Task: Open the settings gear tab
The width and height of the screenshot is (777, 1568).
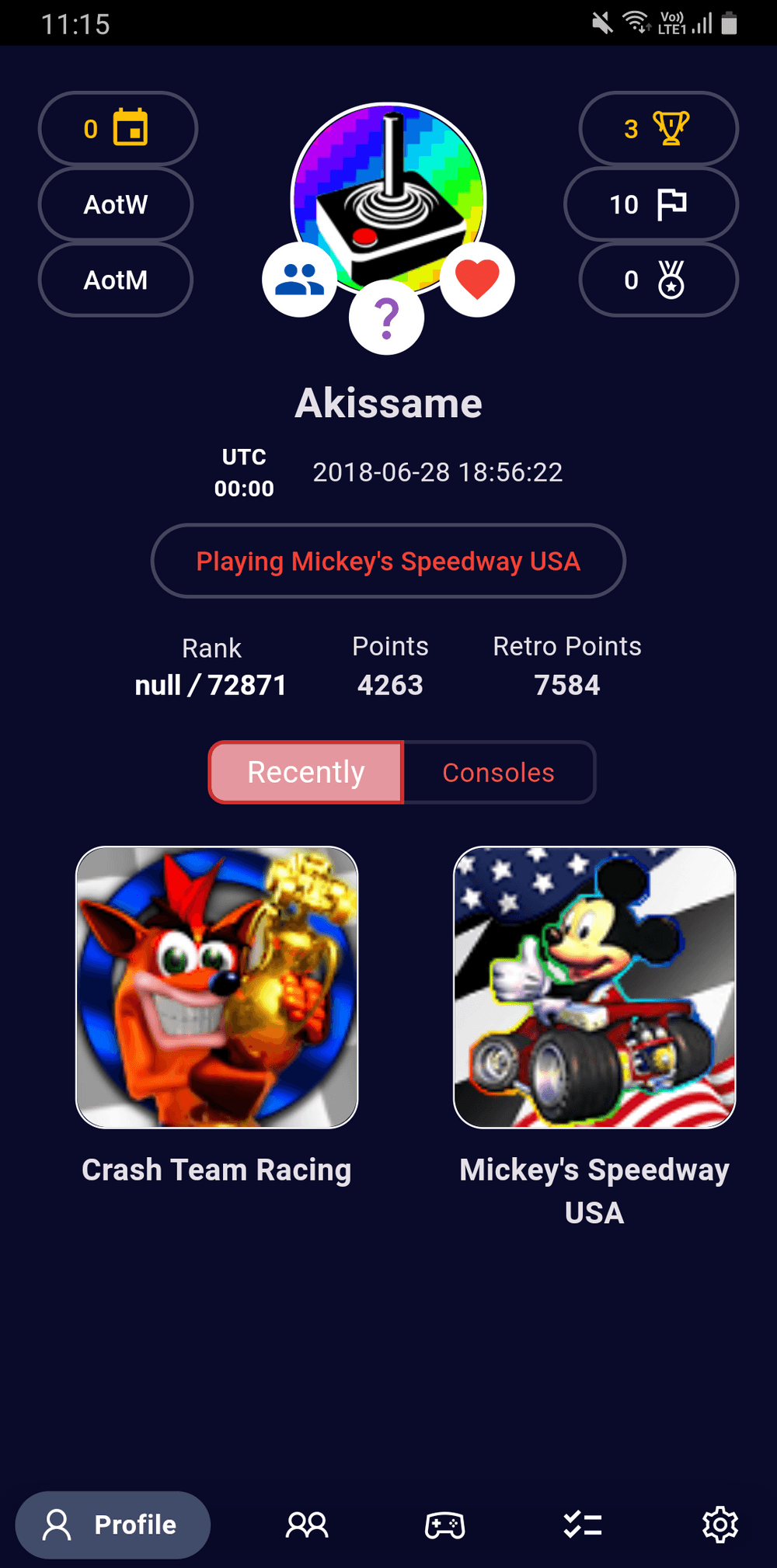Action: [720, 1525]
